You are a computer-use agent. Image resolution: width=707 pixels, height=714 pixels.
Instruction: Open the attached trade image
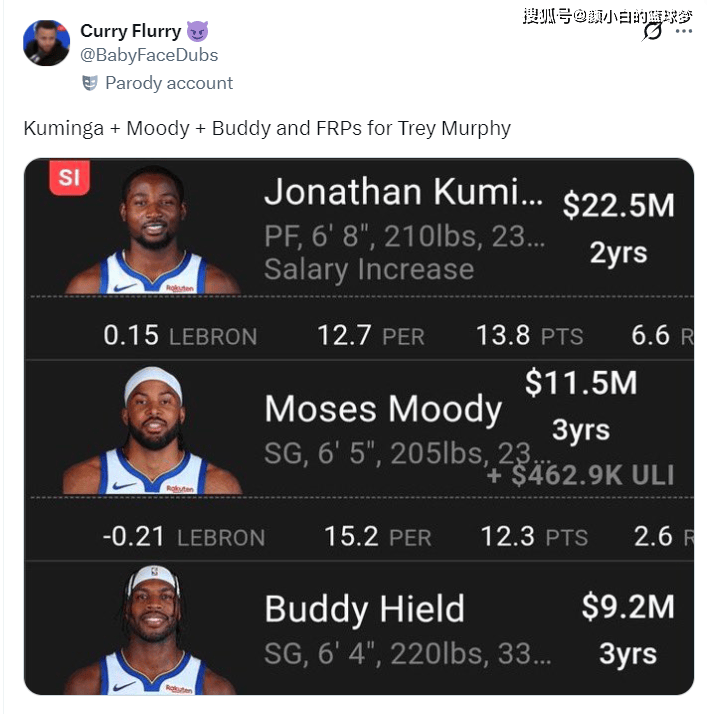[x=358, y=426]
